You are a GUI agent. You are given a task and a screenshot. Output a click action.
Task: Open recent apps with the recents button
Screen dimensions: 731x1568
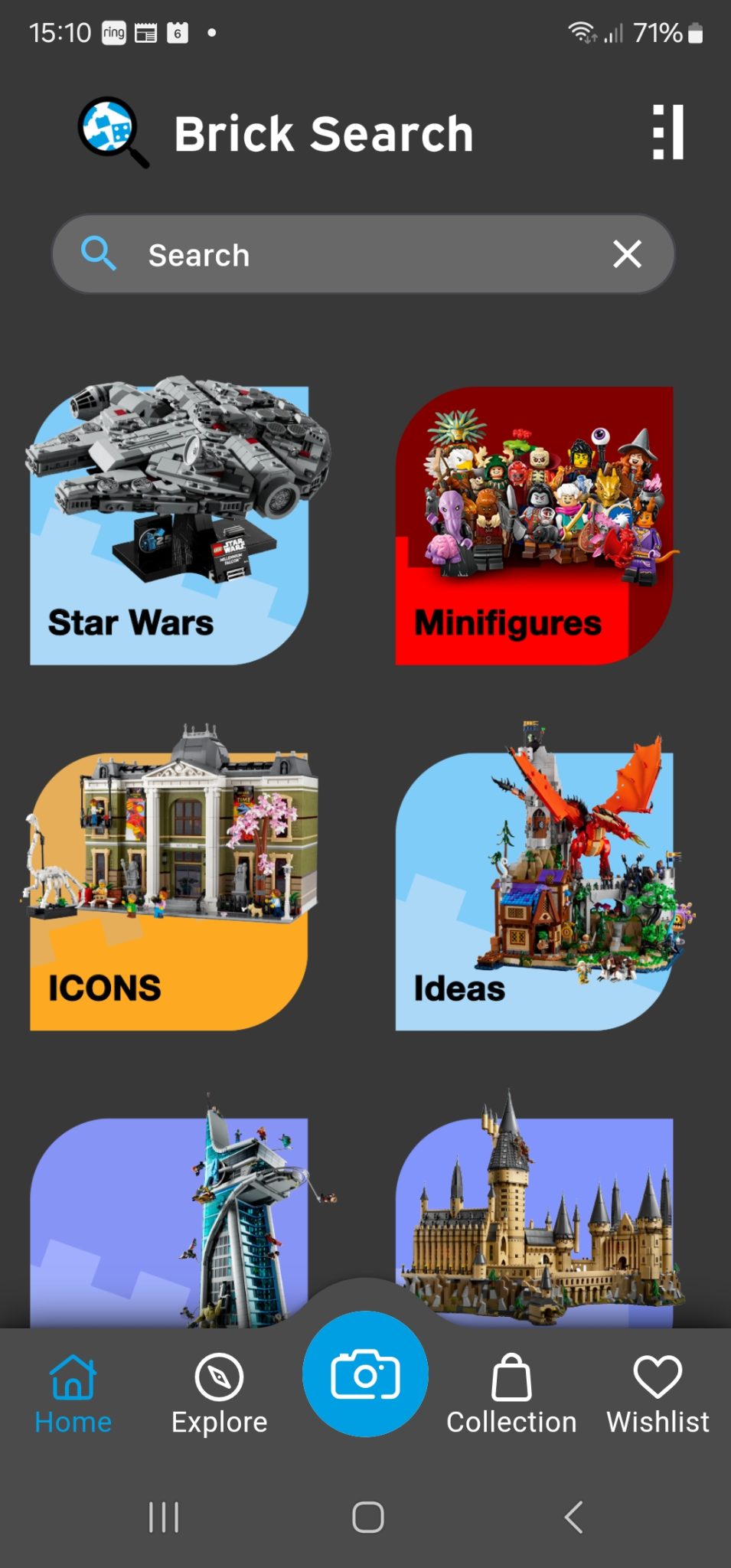tap(164, 1519)
